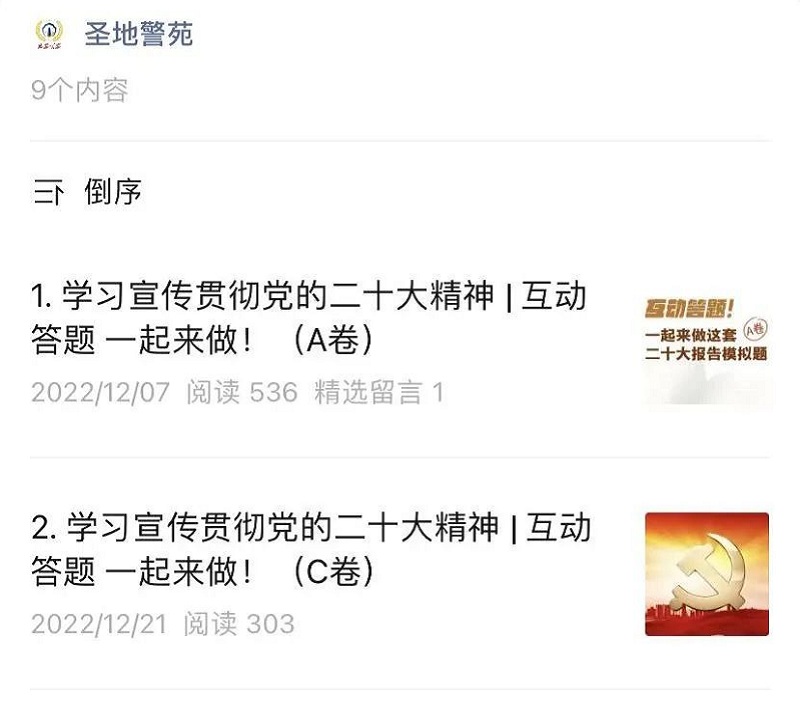
Task: Tap the party emblem thumbnail of the C卷 article
Action: click(706, 574)
